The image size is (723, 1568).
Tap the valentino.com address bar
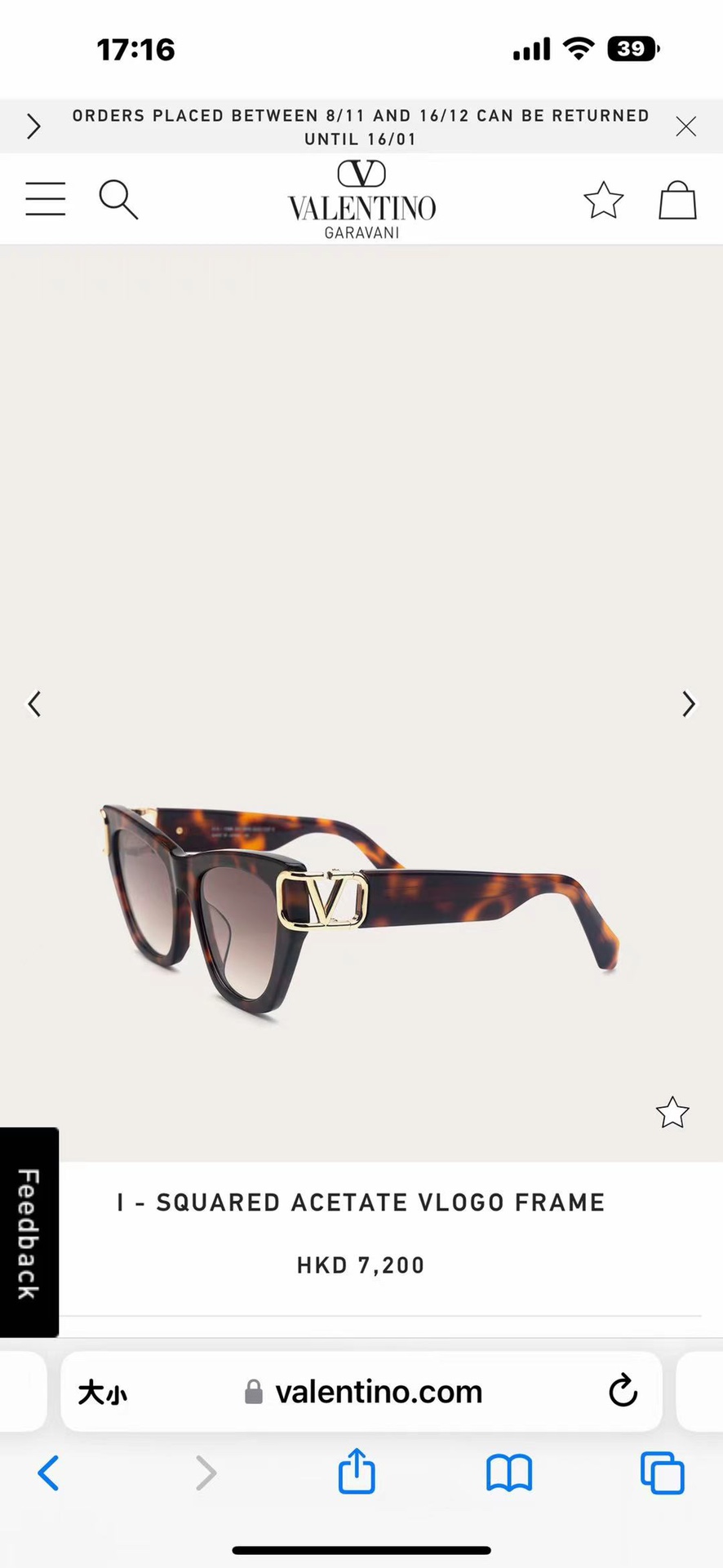(x=379, y=1392)
